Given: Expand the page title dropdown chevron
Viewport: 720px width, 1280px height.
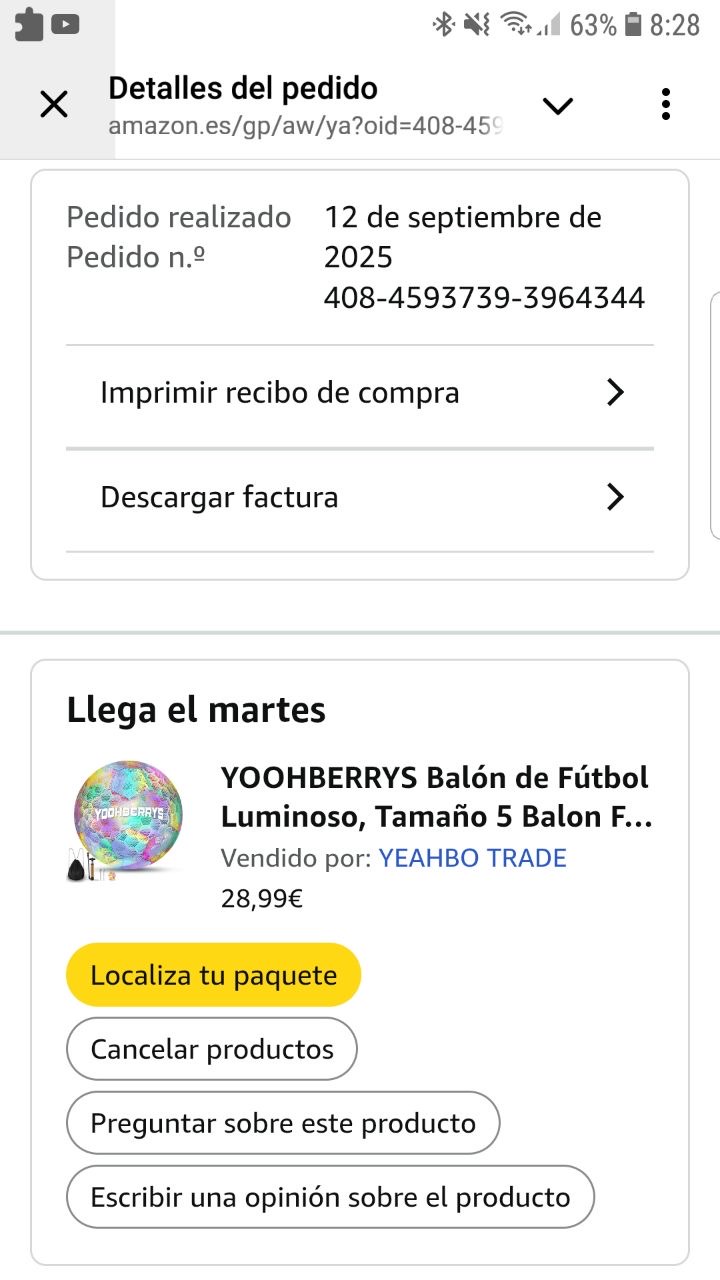Looking at the screenshot, I should coord(557,104).
